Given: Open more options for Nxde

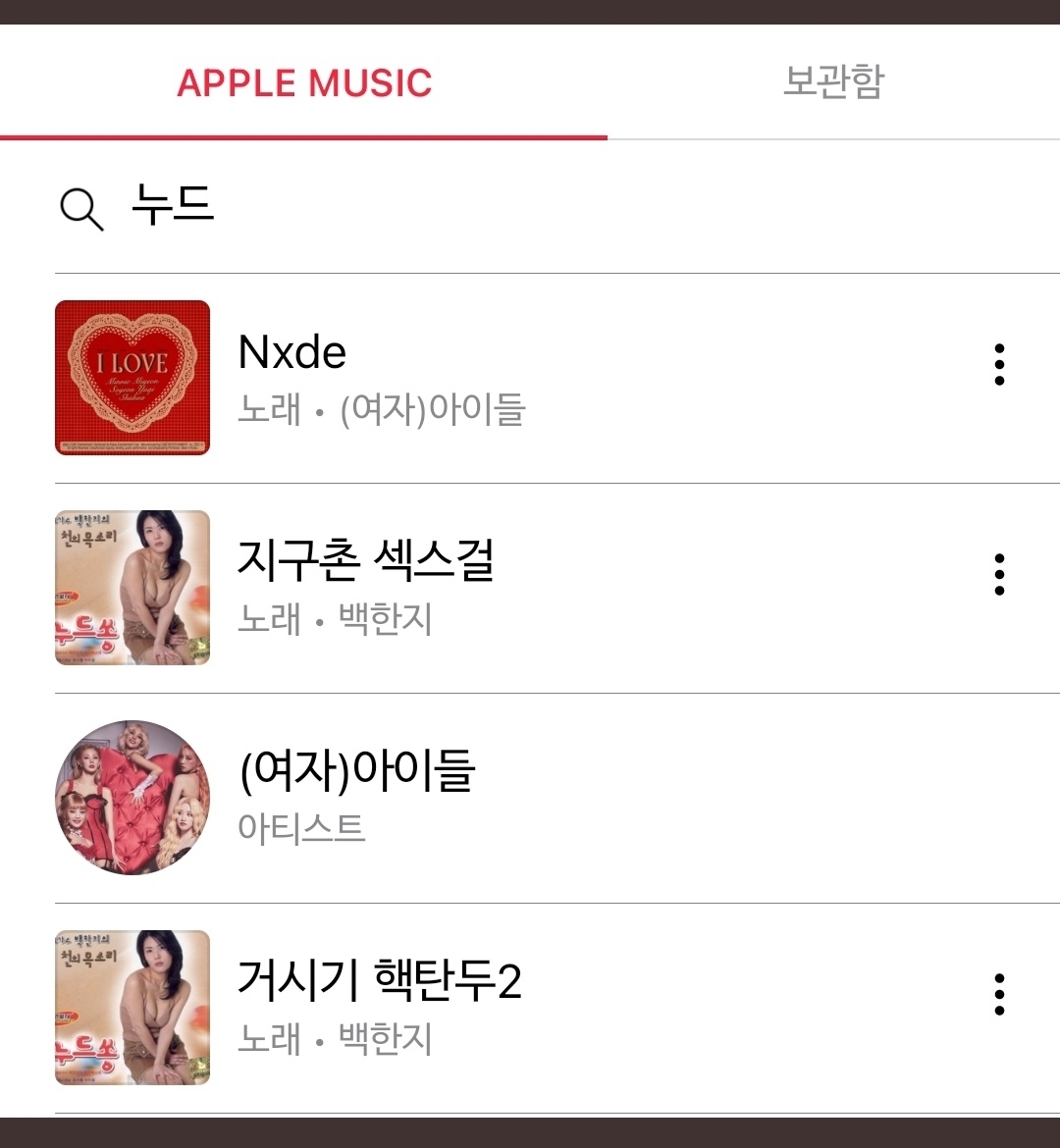Looking at the screenshot, I should coord(999,365).
